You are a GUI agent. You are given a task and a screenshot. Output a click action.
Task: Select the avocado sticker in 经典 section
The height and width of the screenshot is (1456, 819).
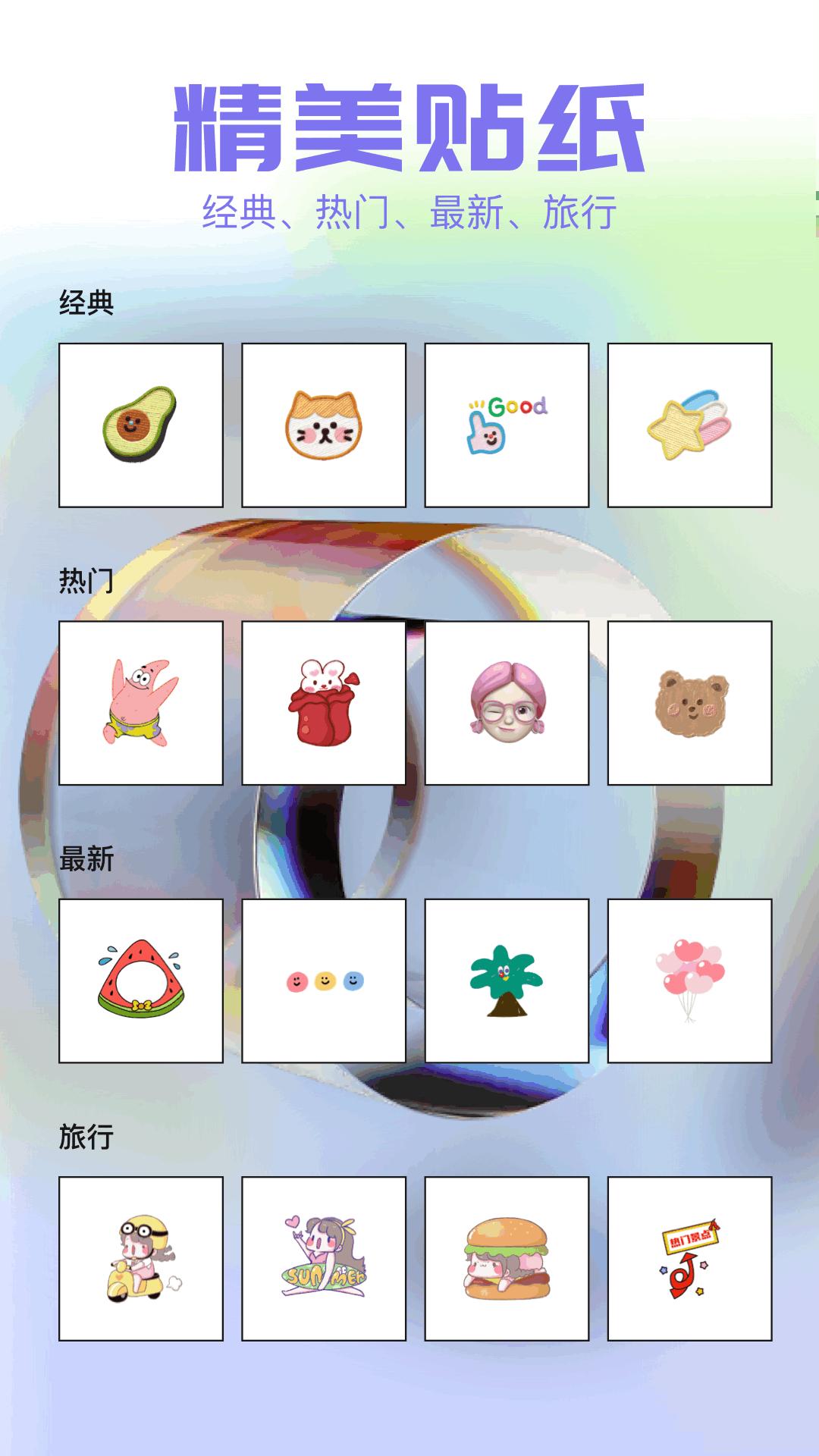140,425
